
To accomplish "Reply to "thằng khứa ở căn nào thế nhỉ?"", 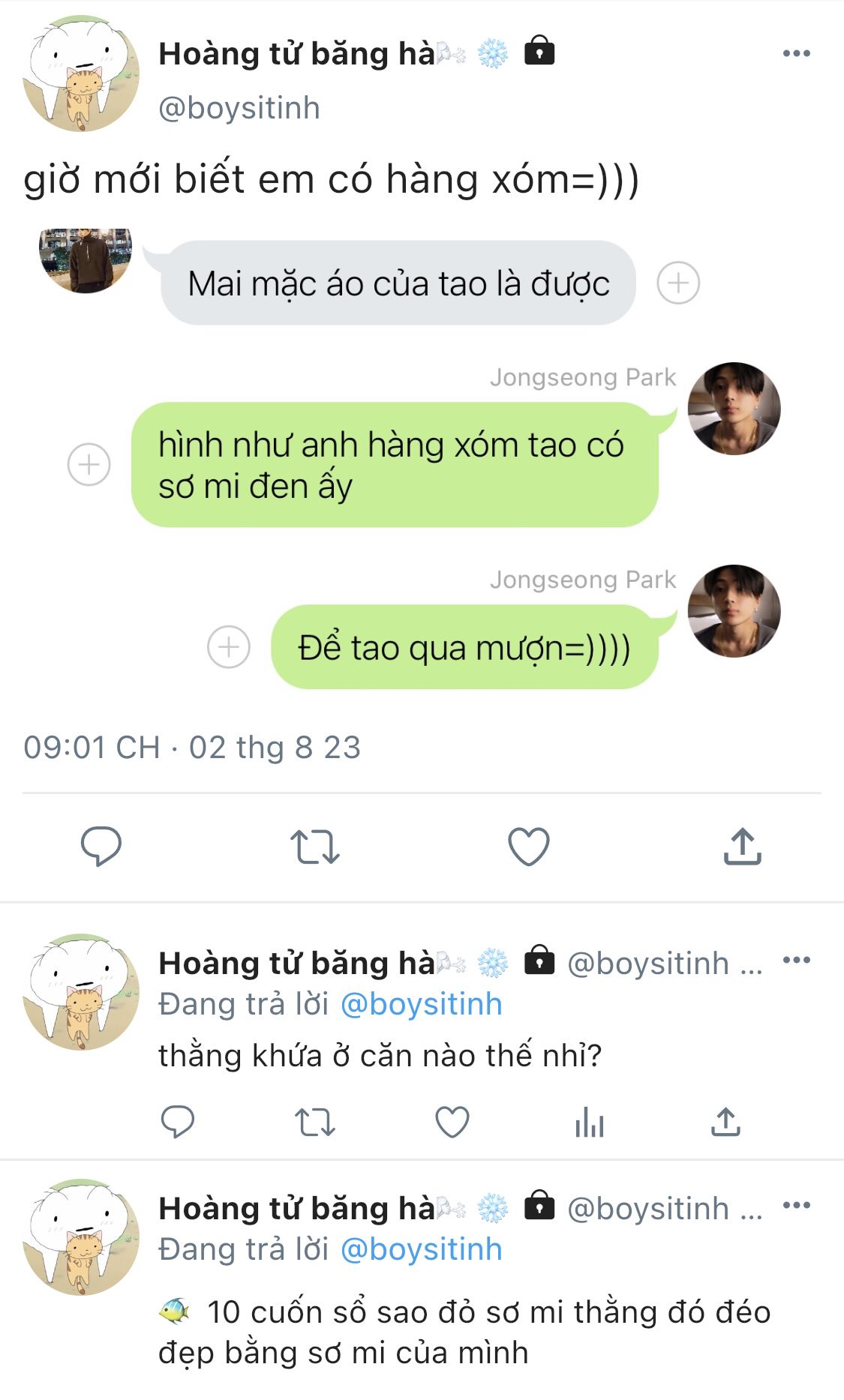I will (178, 1122).
